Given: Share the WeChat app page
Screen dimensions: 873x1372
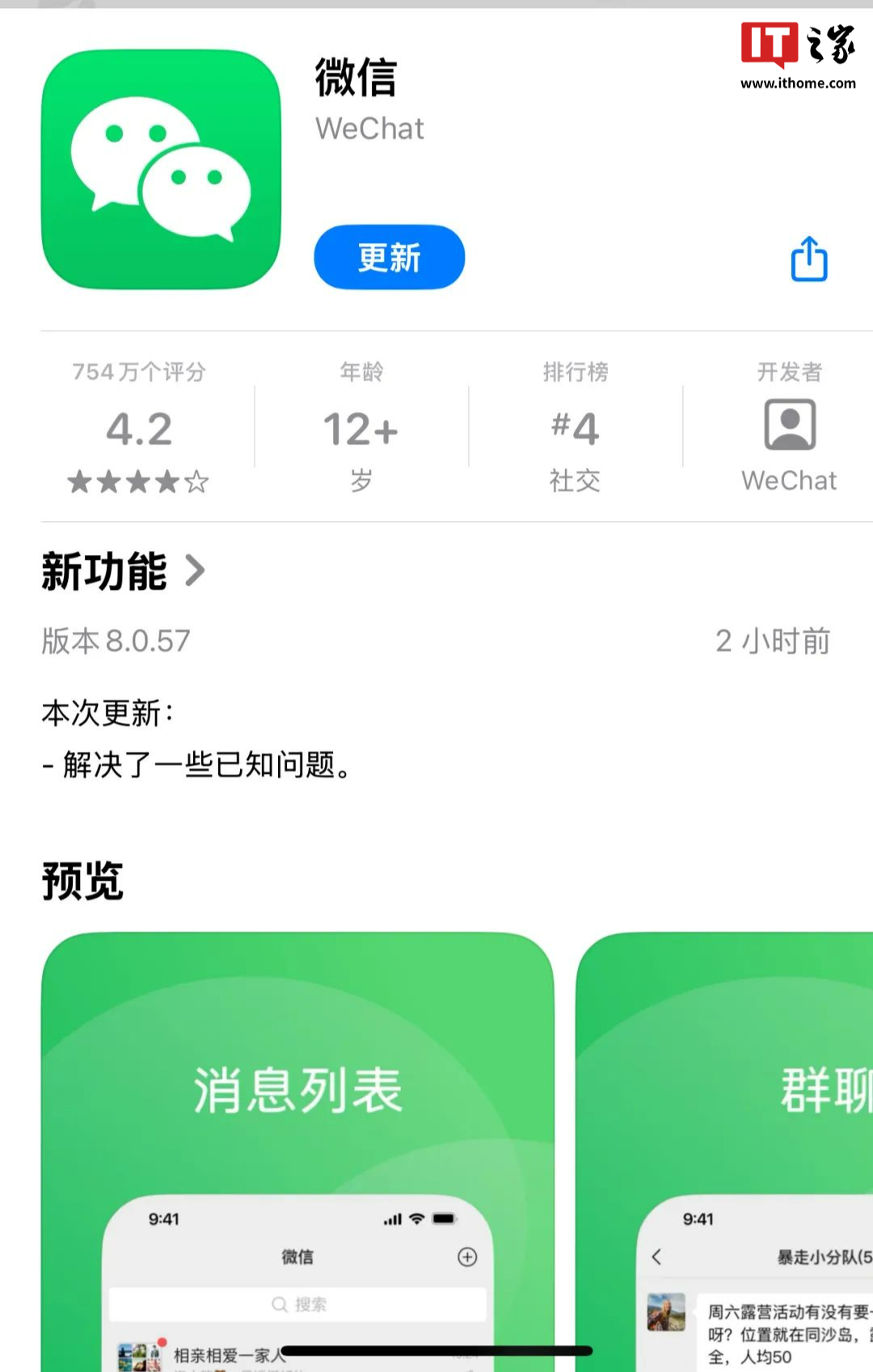Looking at the screenshot, I should tap(808, 259).
